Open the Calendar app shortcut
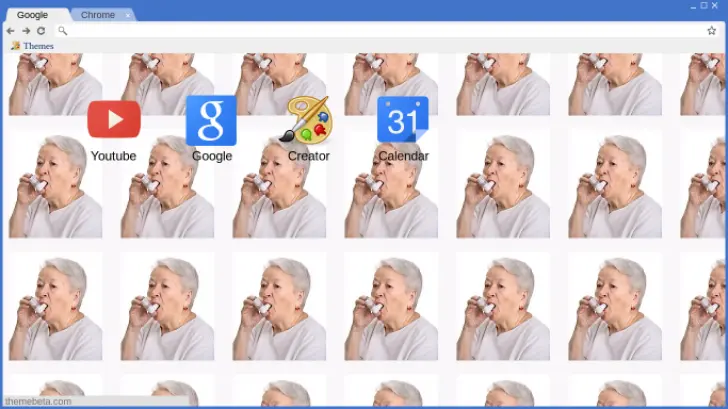 click(x=403, y=120)
